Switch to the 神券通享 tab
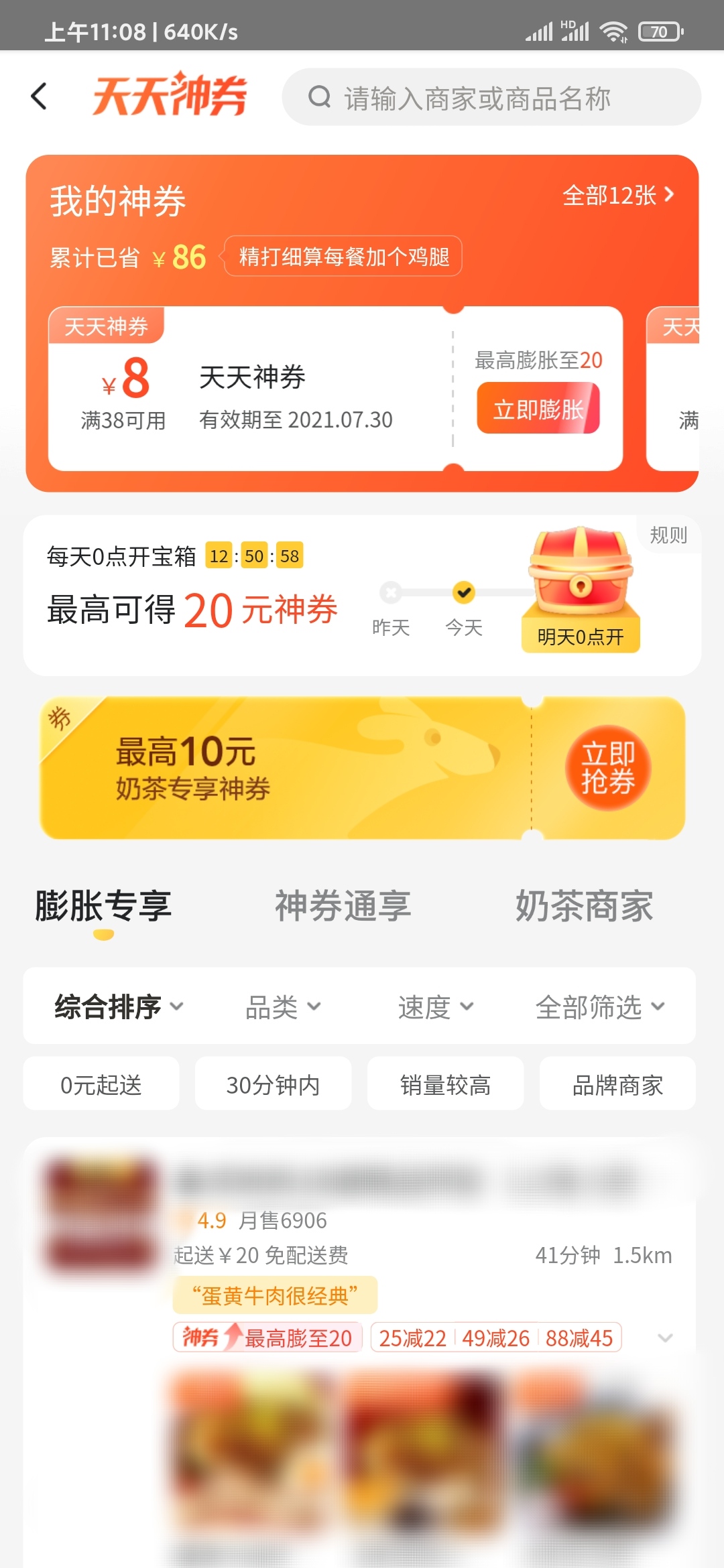The image size is (724, 1568). pos(343,906)
